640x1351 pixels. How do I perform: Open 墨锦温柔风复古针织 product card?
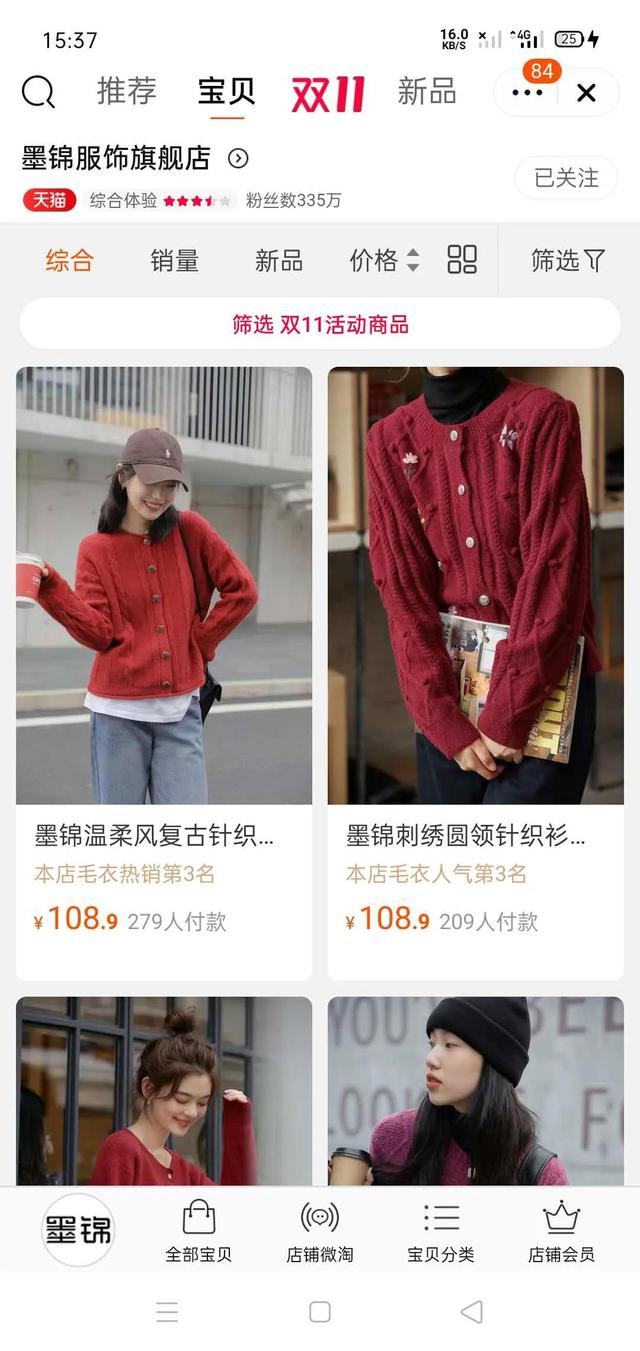click(x=164, y=673)
